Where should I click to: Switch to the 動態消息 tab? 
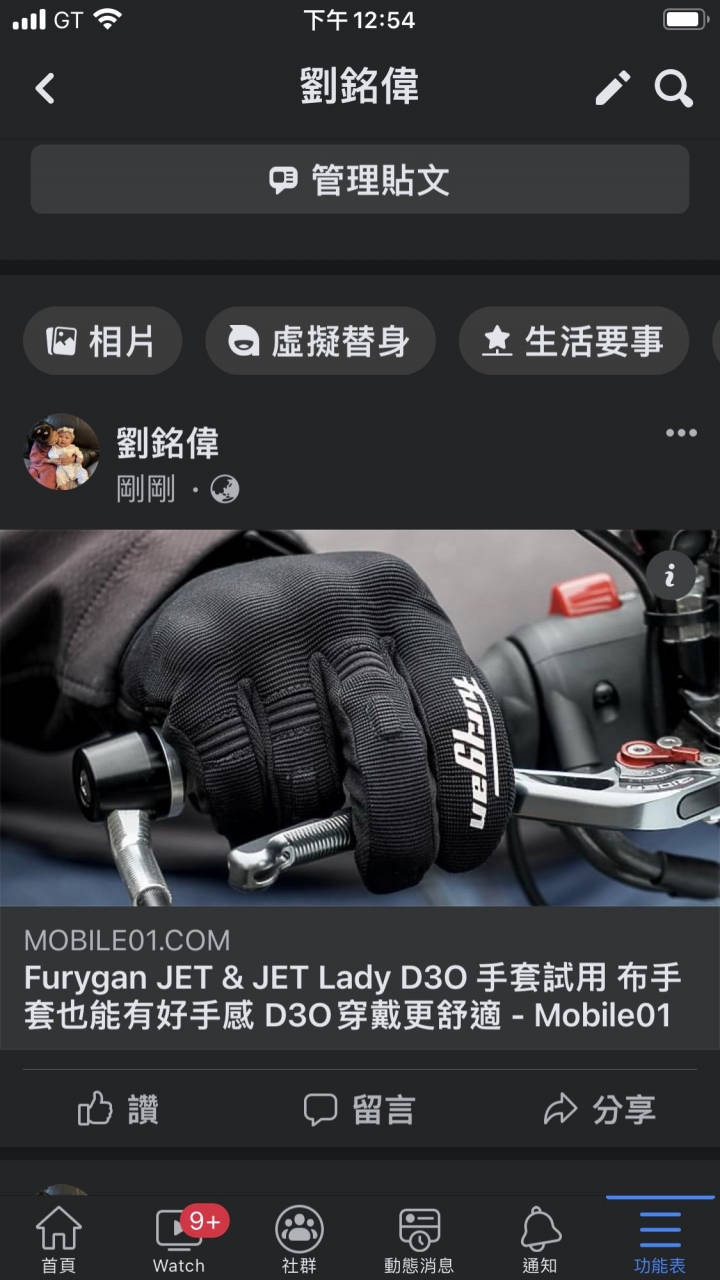(419, 1240)
